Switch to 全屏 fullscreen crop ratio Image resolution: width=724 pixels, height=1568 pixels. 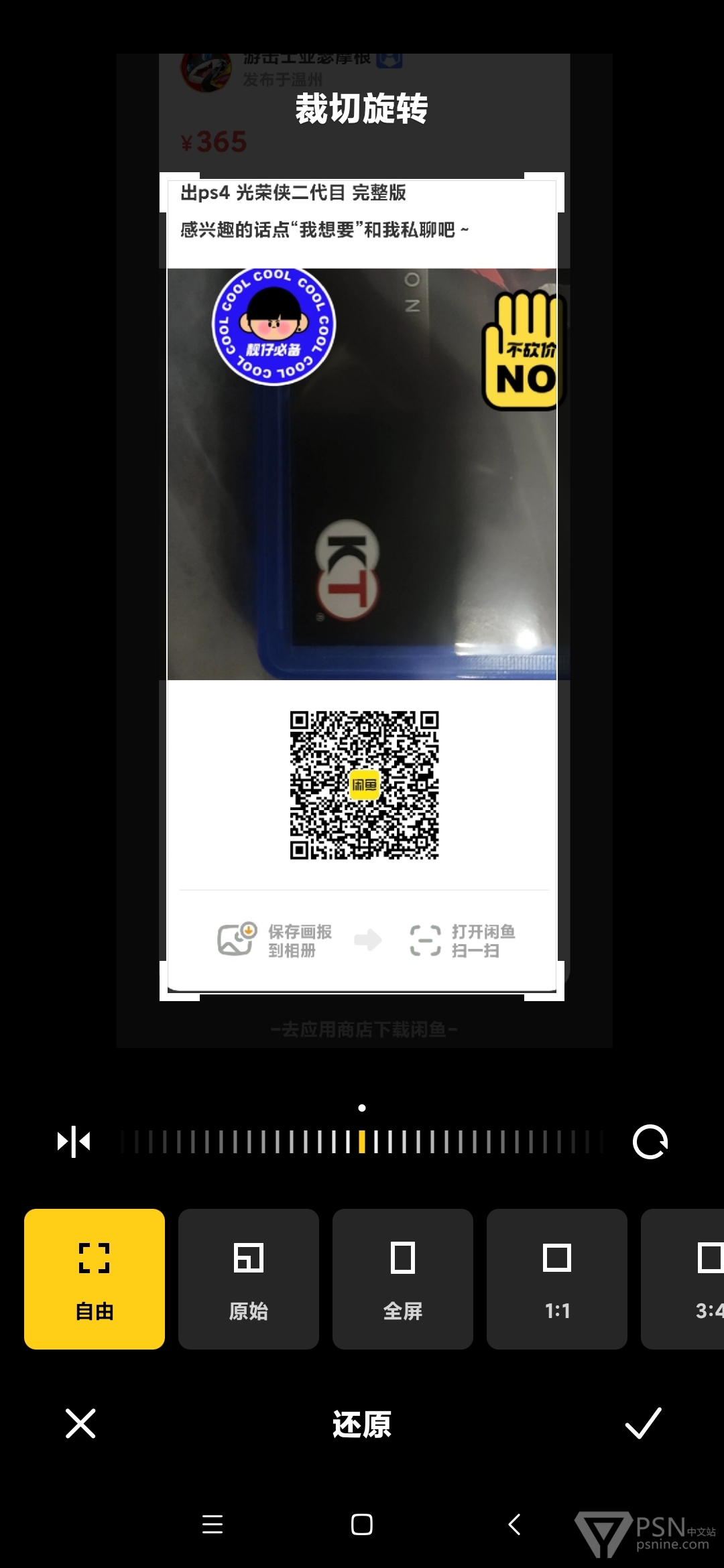click(x=403, y=1279)
